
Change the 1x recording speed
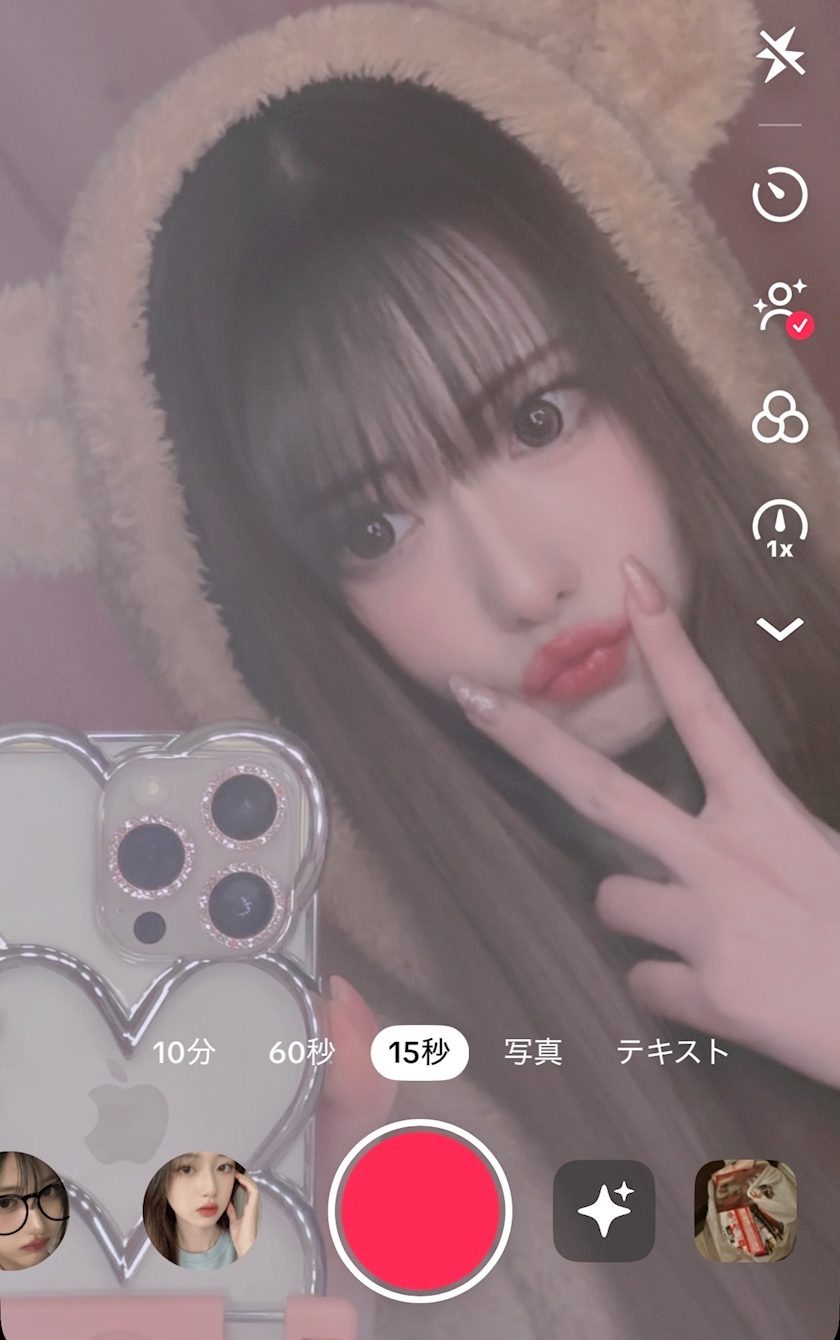(x=780, y=529)
